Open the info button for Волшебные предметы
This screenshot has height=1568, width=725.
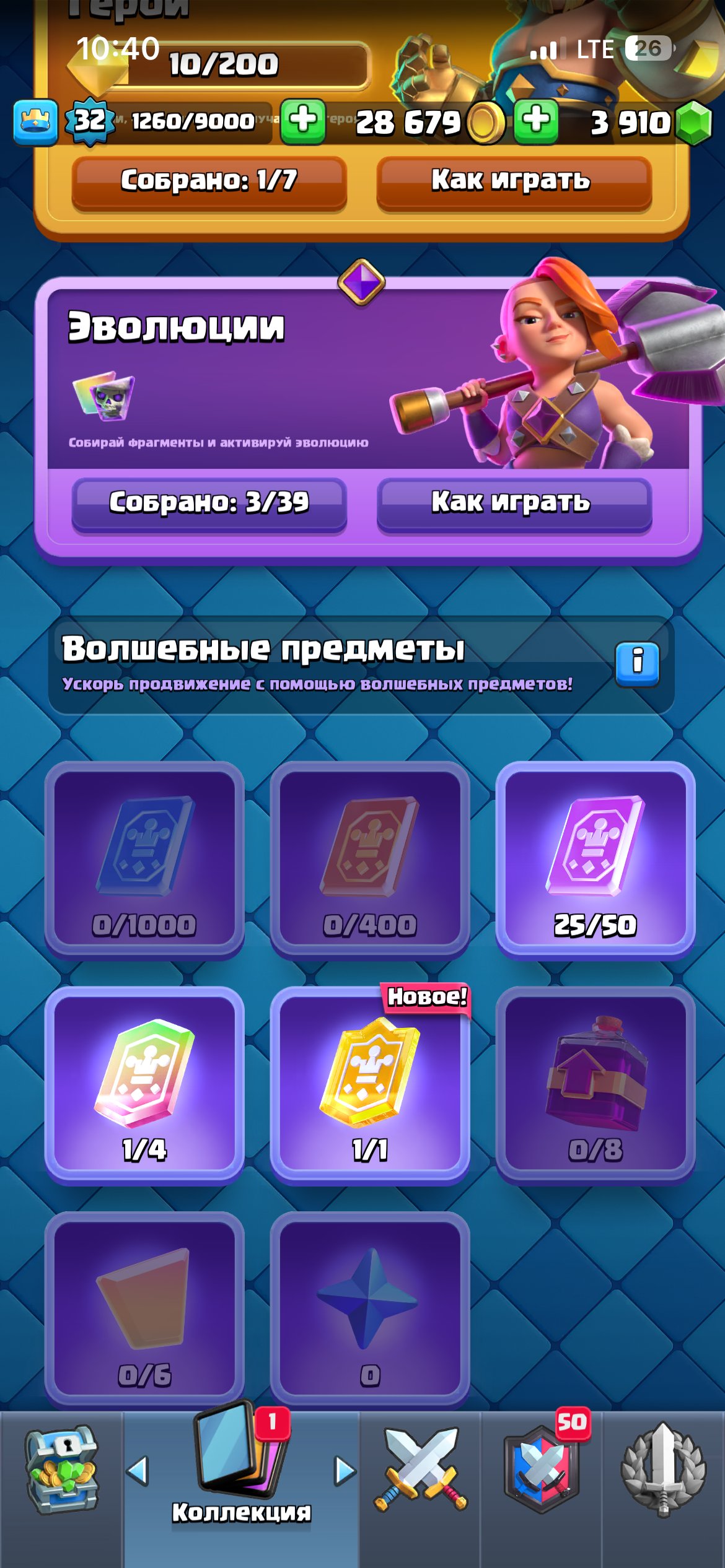(636, 663)
